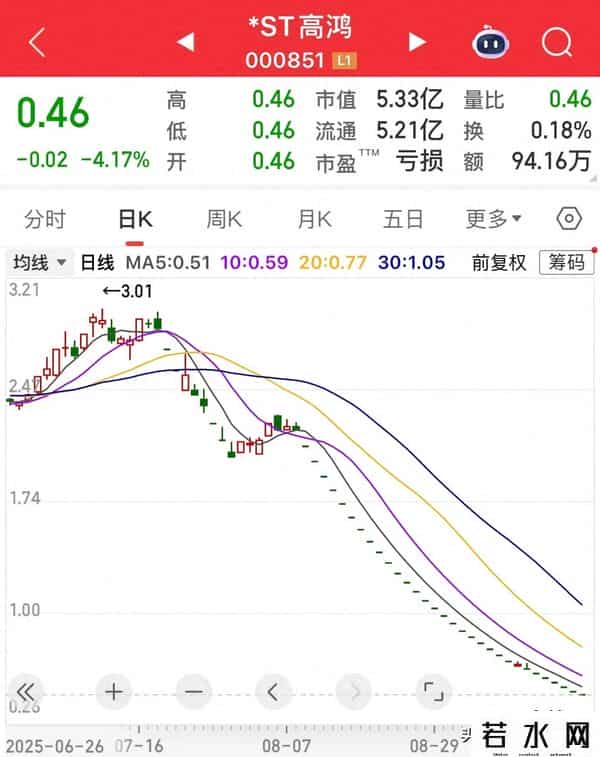
Task: Zoom out the K-line chart
Action: (193, 691)
